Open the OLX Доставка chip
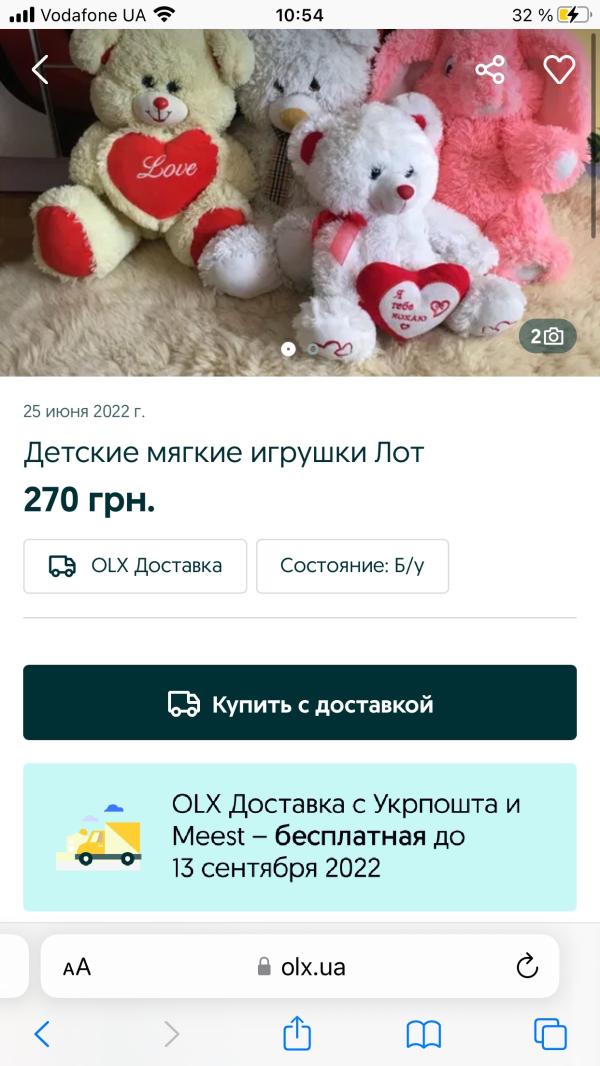This screenshot has width=600, height=1066. pos(135,566)
